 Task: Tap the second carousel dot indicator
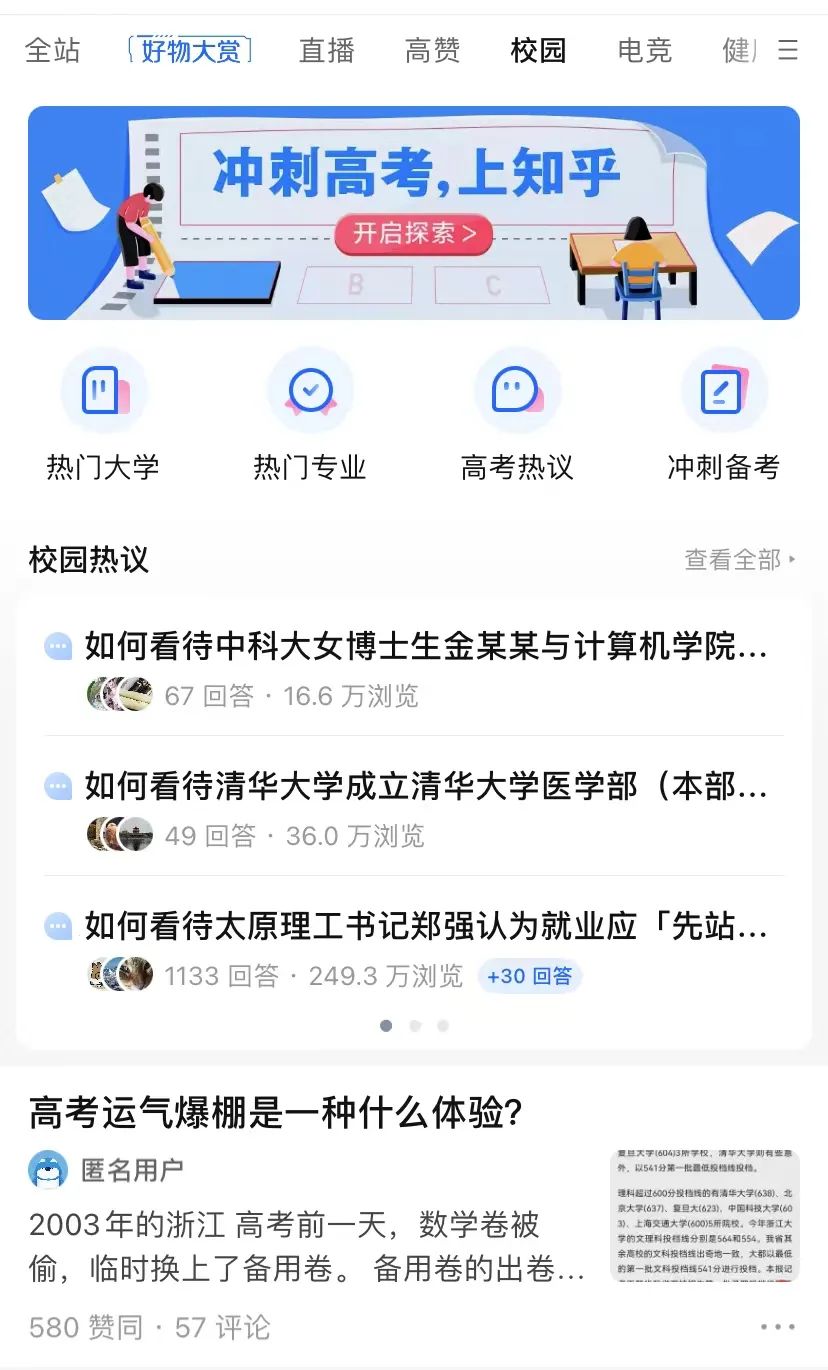pos(414,1025)
